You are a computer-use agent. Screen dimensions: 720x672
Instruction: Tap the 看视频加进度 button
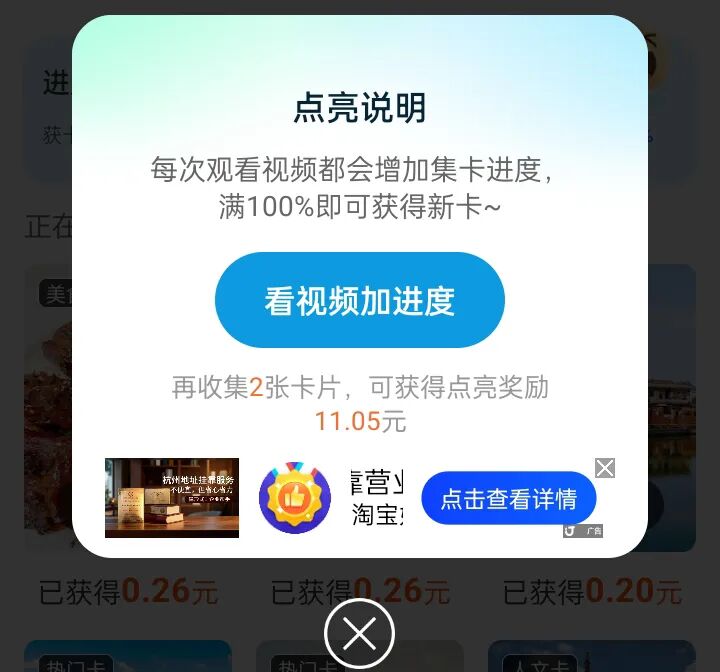(x=359, y=300)
